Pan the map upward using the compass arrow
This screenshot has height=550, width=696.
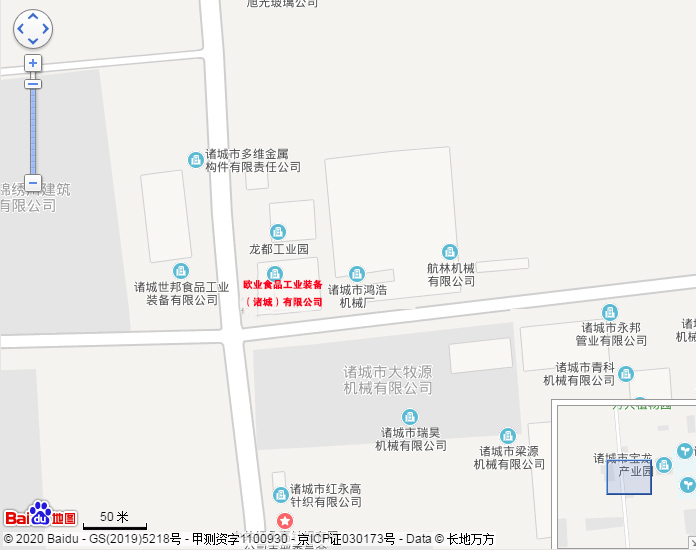[x=33, y=17]
